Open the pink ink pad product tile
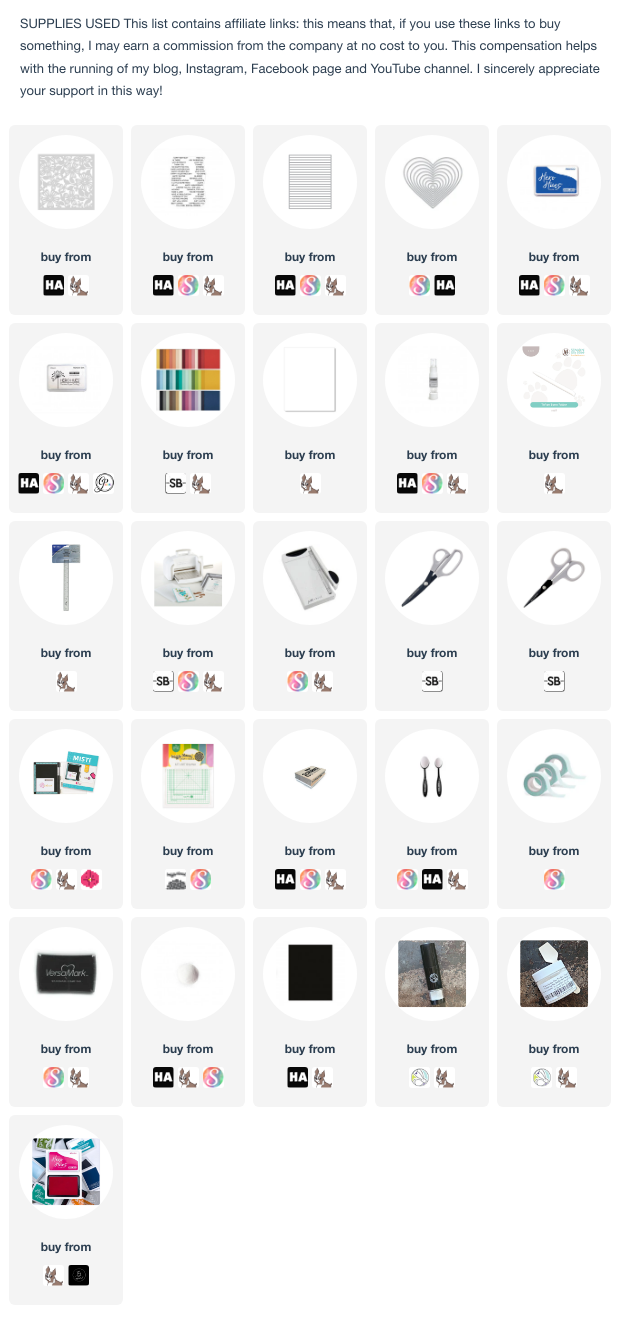The image size is (620, 1325). pos(65,1171)
